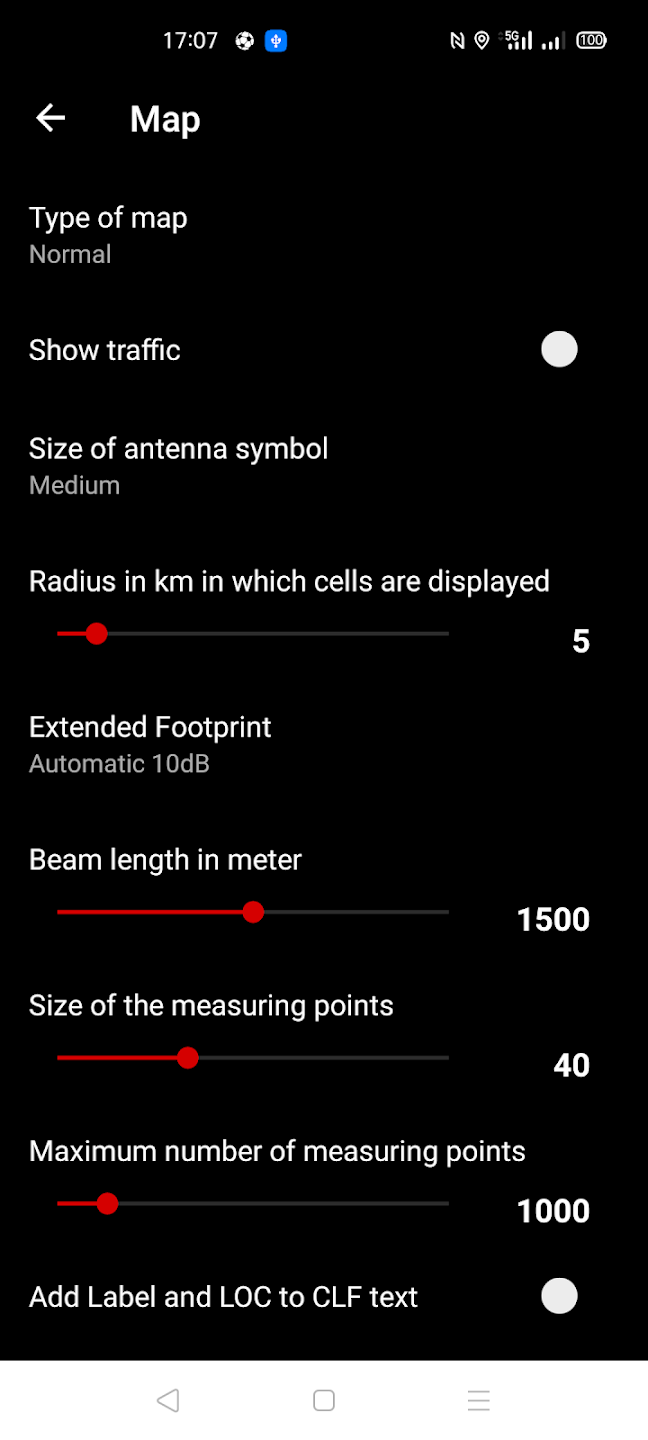648x1440 pixels.
Task: Enable Add Label and LOC to CLF text
Action: tap(559, 1296)
